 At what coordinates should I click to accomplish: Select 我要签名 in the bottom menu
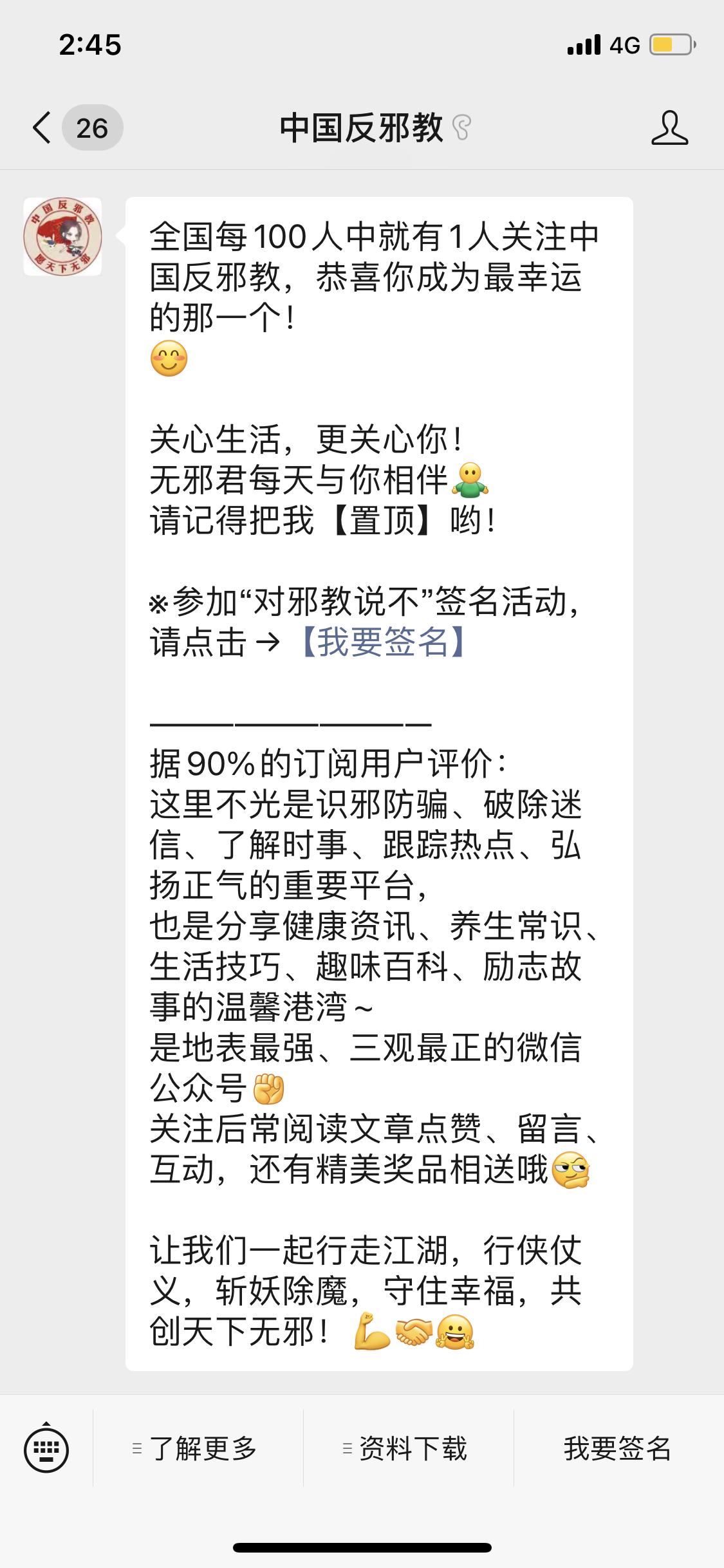point(618,1448)
